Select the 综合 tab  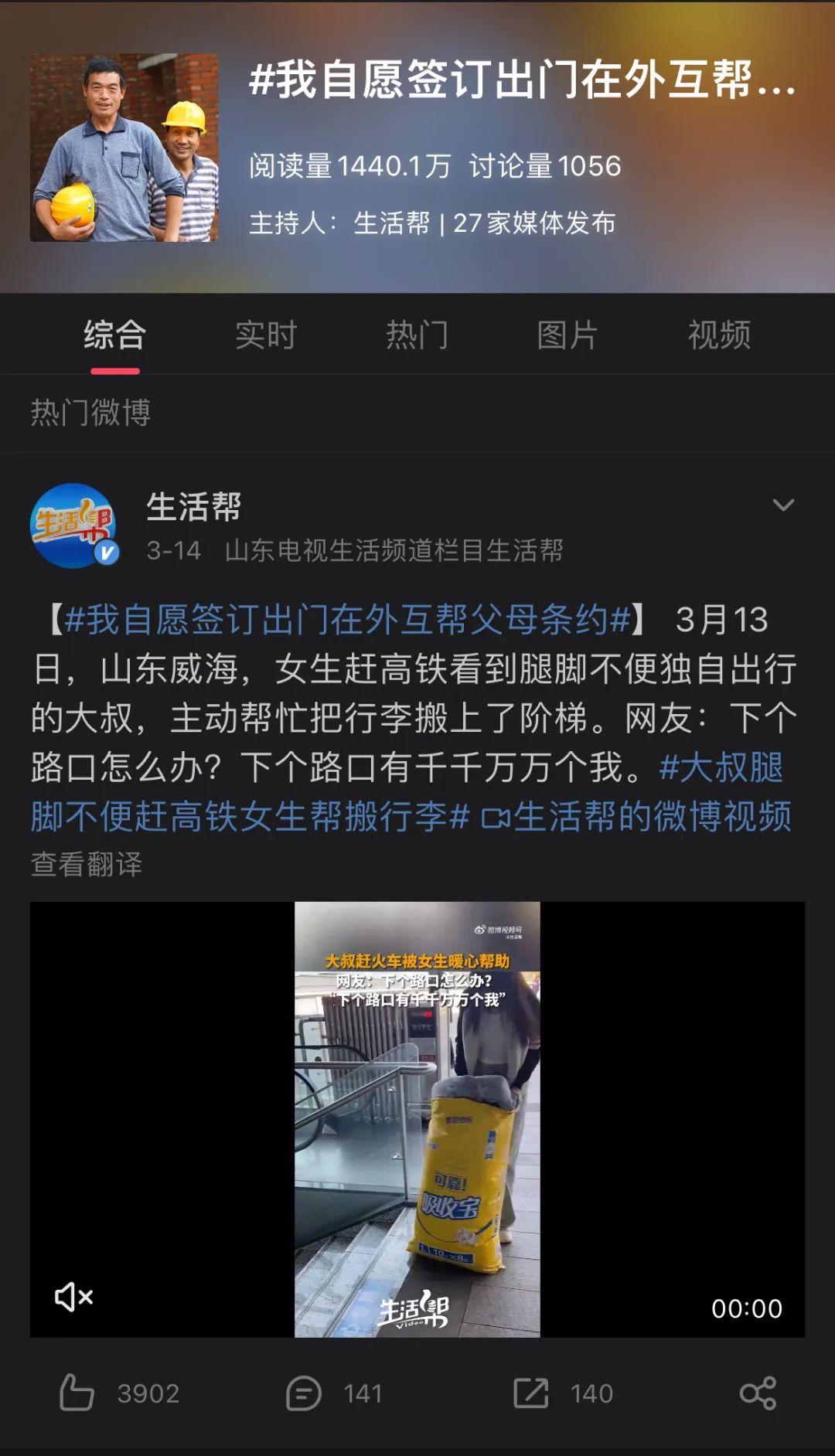point(115,335)
